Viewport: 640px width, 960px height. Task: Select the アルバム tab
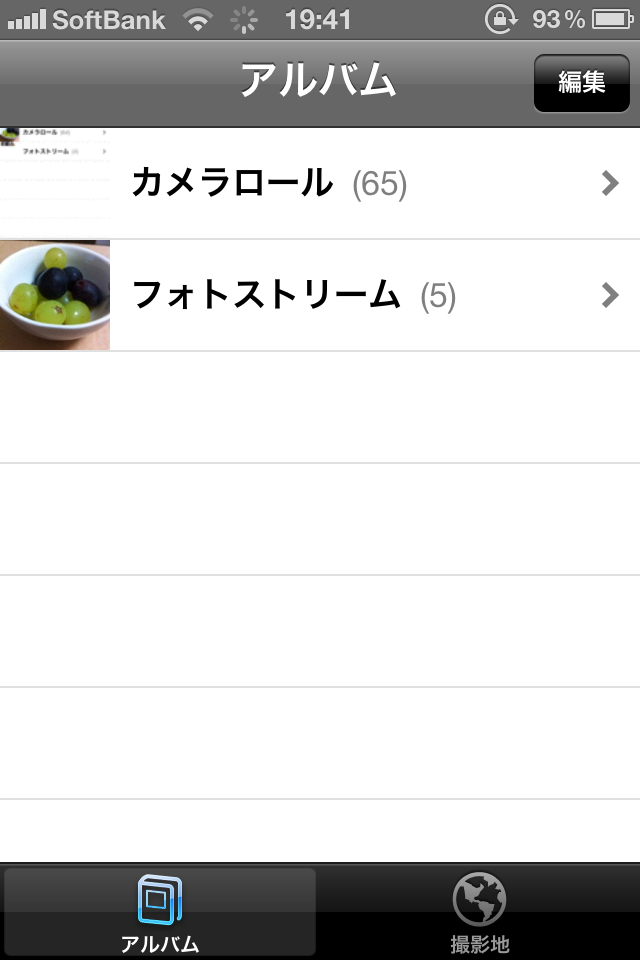coord(160,912)
